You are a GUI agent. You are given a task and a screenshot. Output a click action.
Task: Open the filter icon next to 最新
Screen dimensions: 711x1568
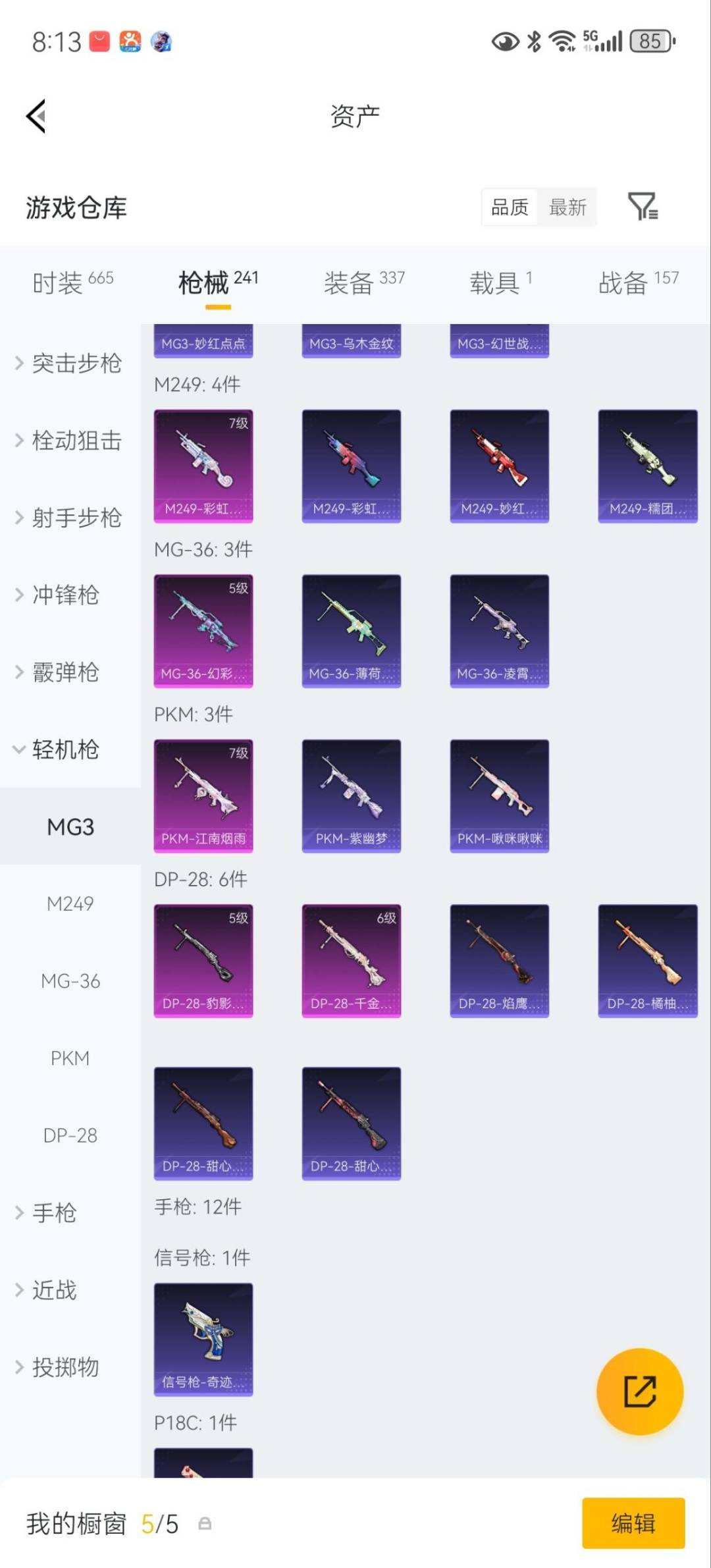643,207
